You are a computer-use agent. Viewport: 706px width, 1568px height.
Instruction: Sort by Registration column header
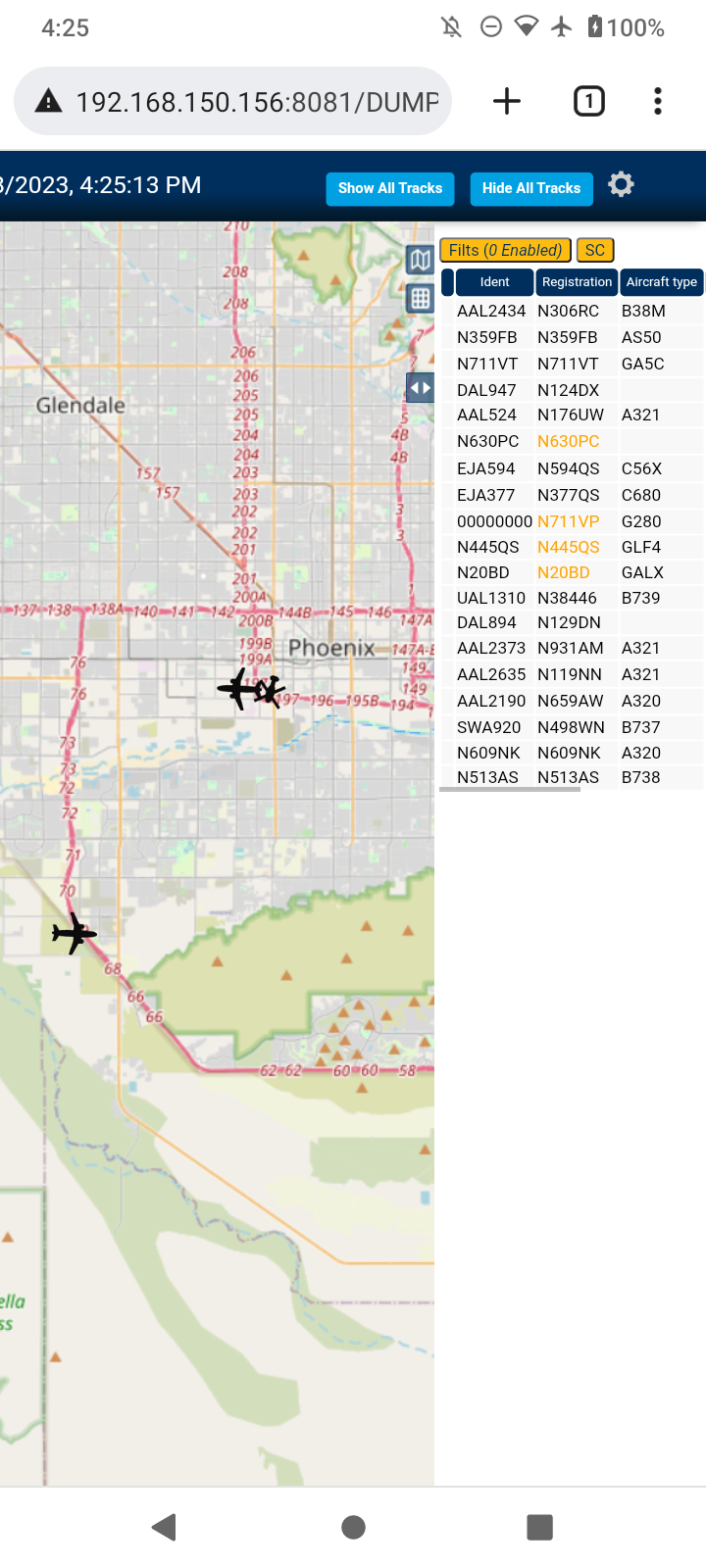[x=577, y=282]
